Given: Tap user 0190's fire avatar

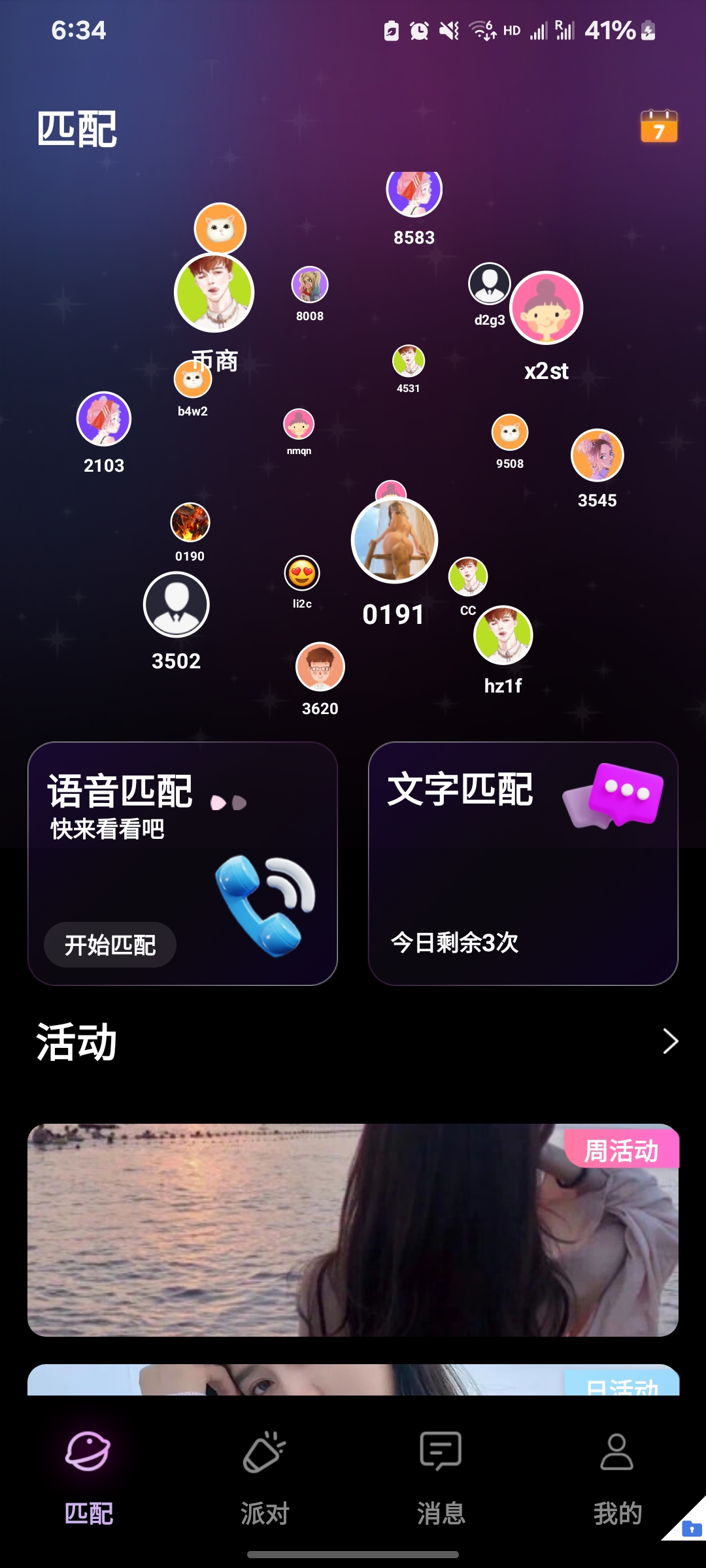Looking at the screenshot, I should click(190, 523).
